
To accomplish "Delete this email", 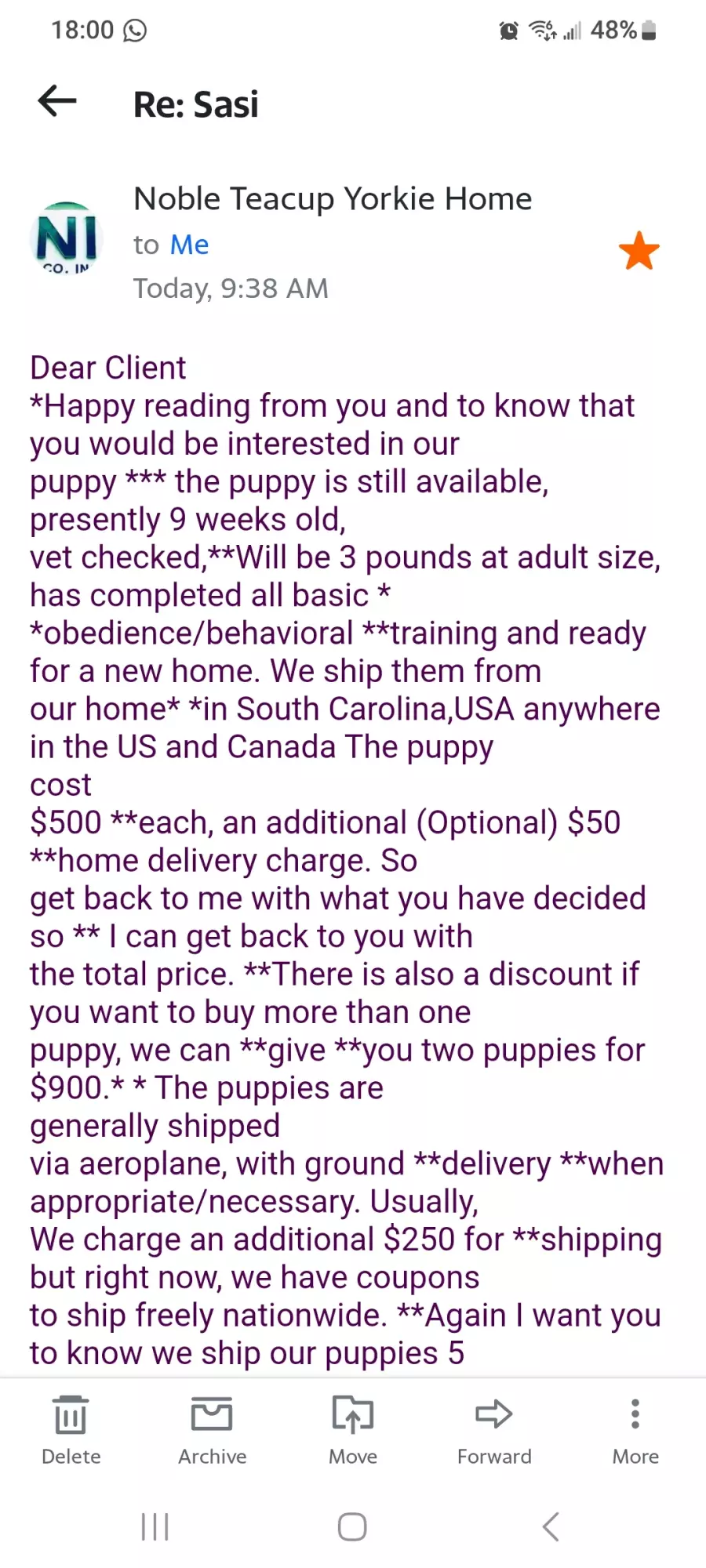I will [71, 1431].
